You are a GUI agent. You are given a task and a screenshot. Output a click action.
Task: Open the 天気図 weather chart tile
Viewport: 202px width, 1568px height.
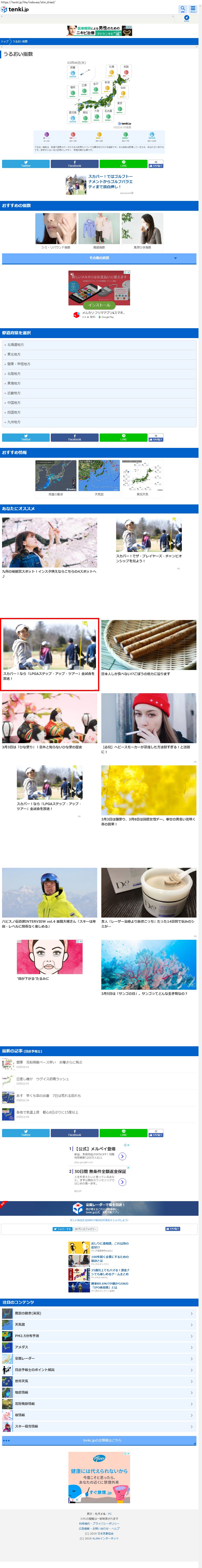[x=99, y=478]
